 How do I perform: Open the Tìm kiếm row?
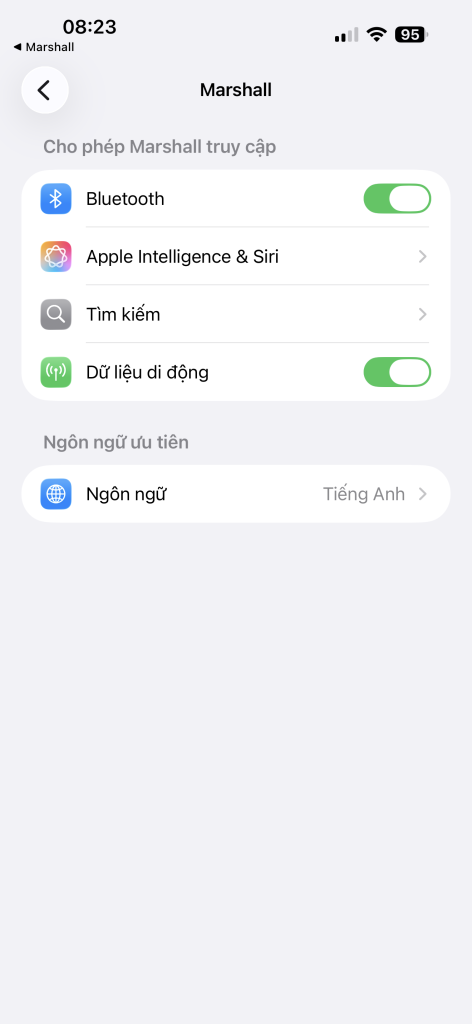(236, 314)
